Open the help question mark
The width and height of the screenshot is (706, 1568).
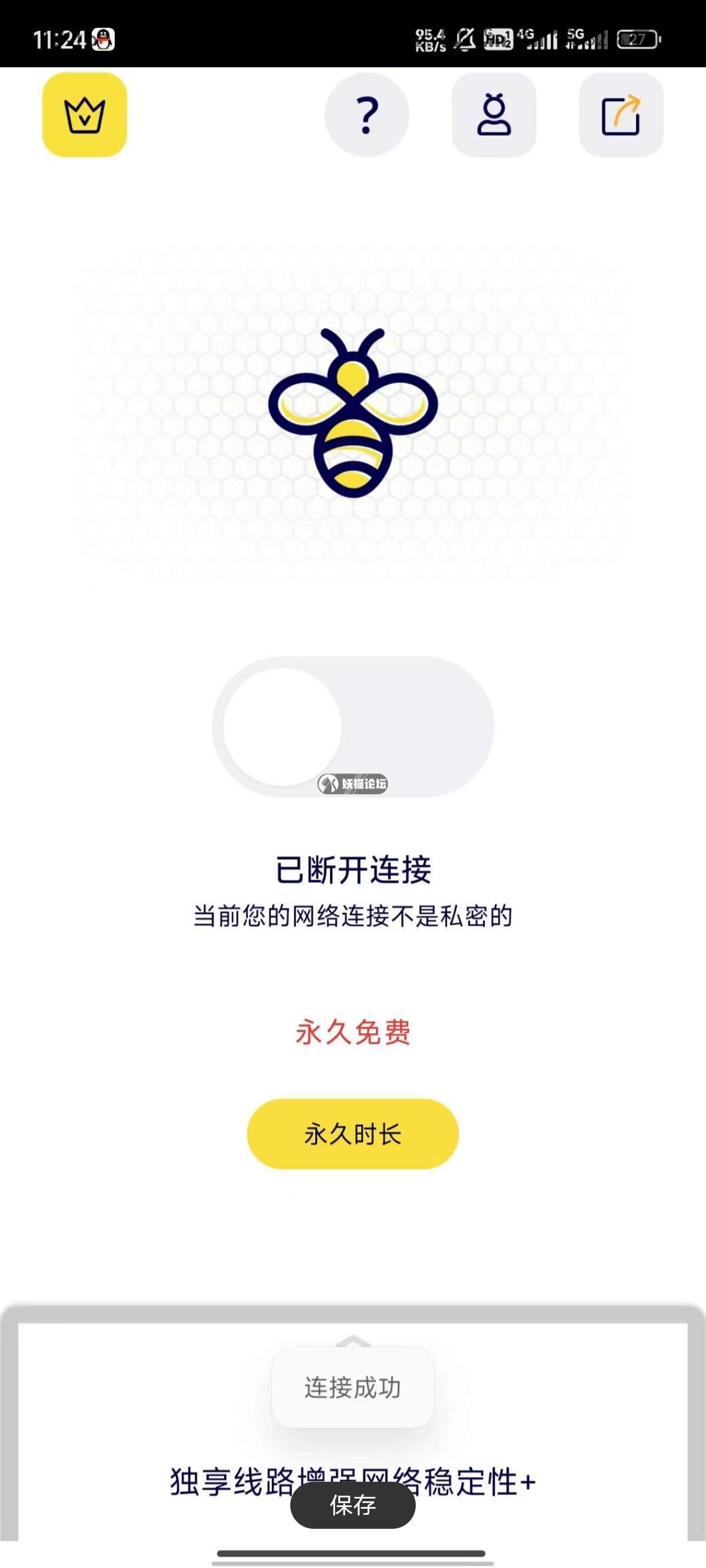point(366,114)
